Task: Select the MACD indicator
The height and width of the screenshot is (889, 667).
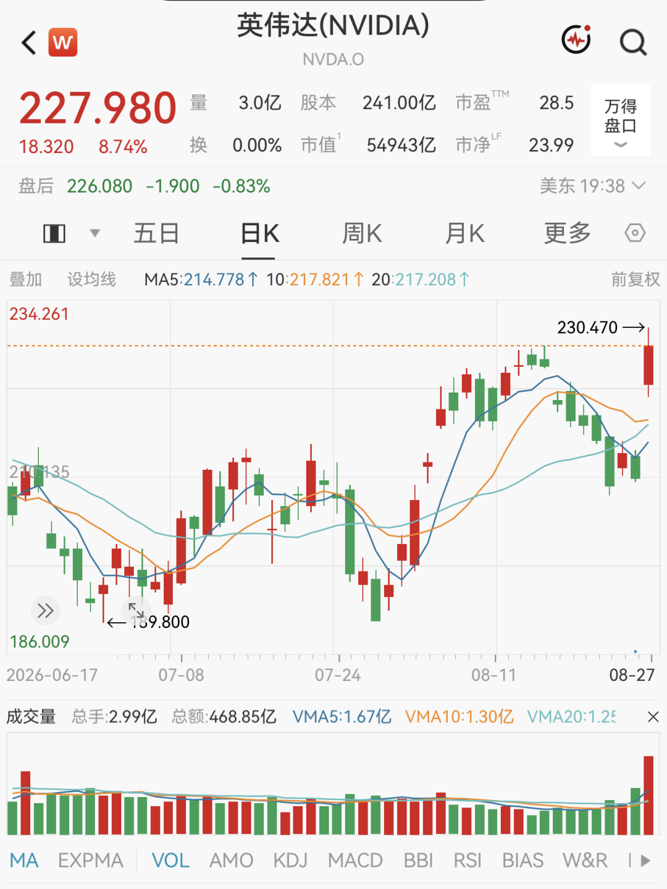Action: [x=355, y=861]
